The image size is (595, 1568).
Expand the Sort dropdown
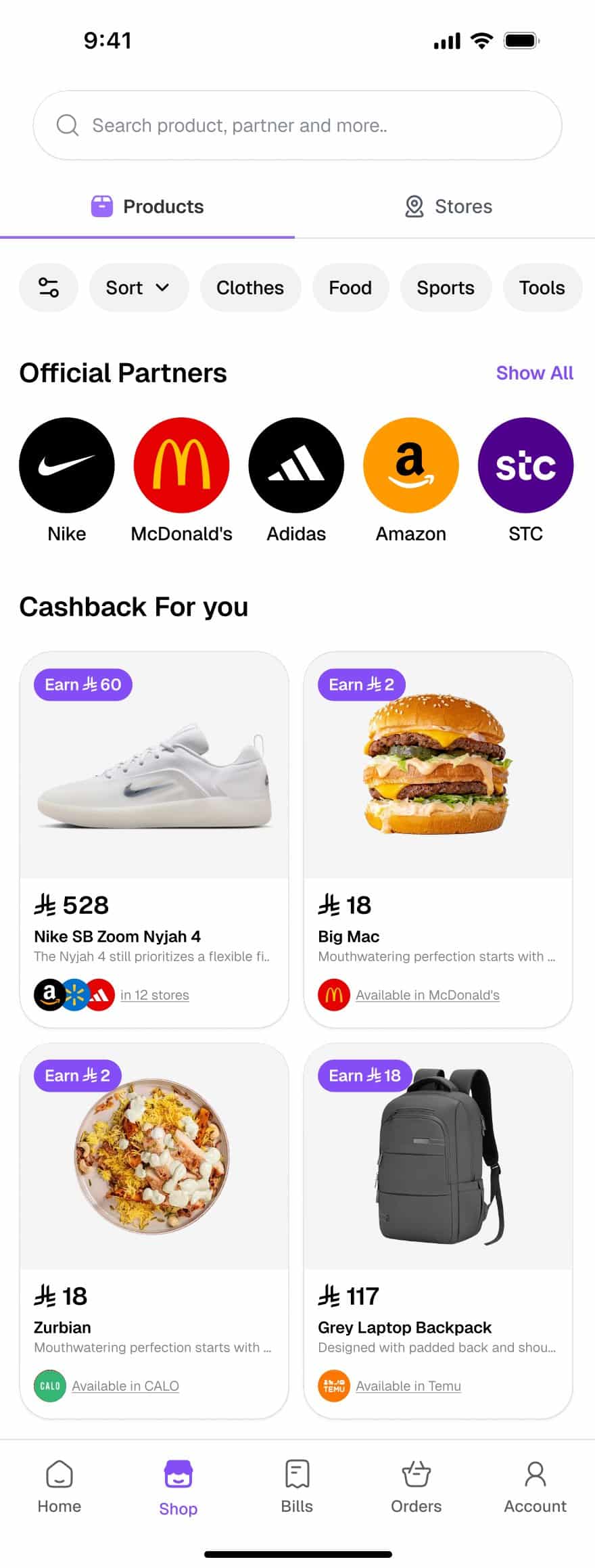tap(138, 287)
